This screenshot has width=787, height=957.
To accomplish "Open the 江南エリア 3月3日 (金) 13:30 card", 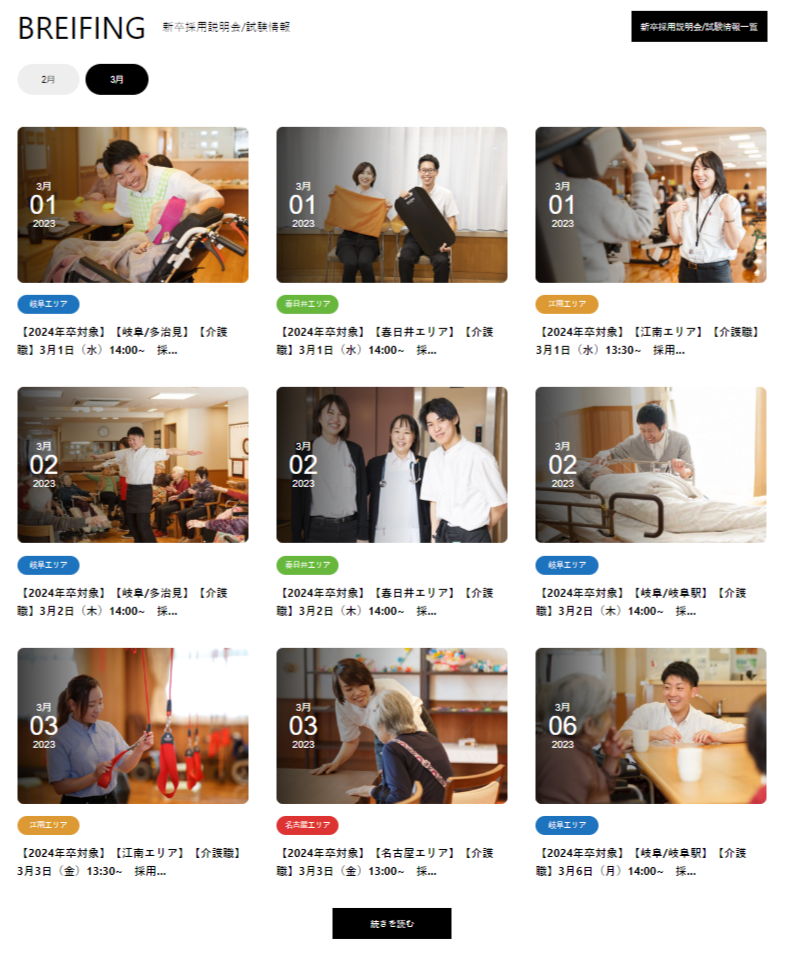I will click(133, 726).
